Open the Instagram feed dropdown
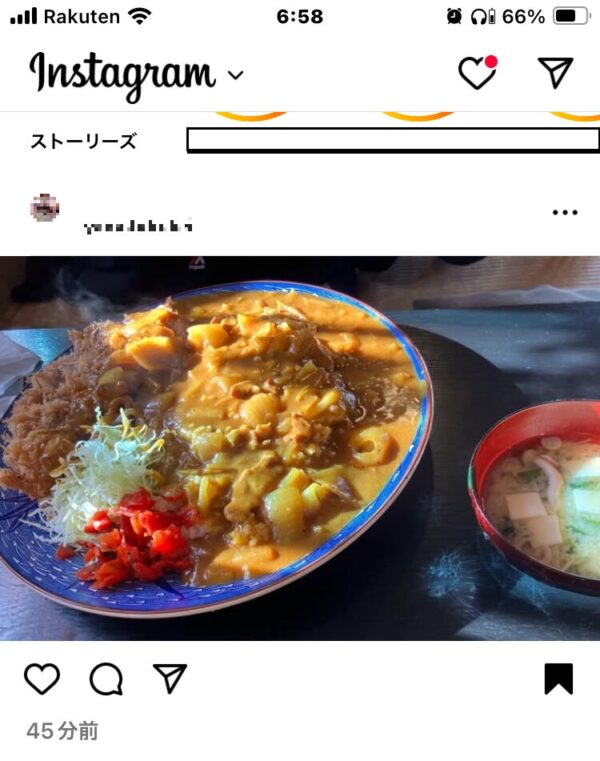This screenshot has height=761, width=600. 236,75
